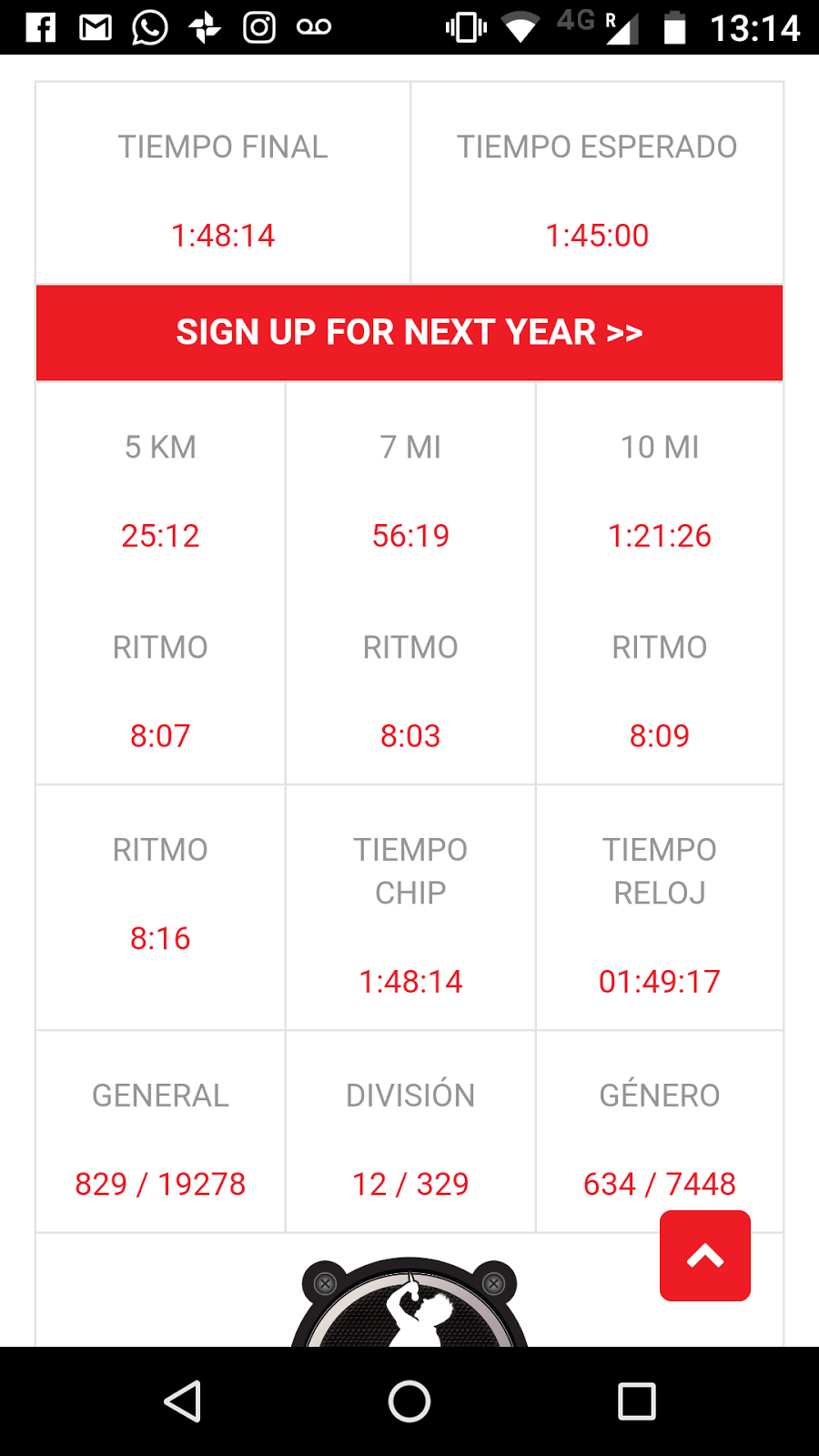Go back using the system back button
This screenshot has height=1456, width=819.
[183, 1401]
